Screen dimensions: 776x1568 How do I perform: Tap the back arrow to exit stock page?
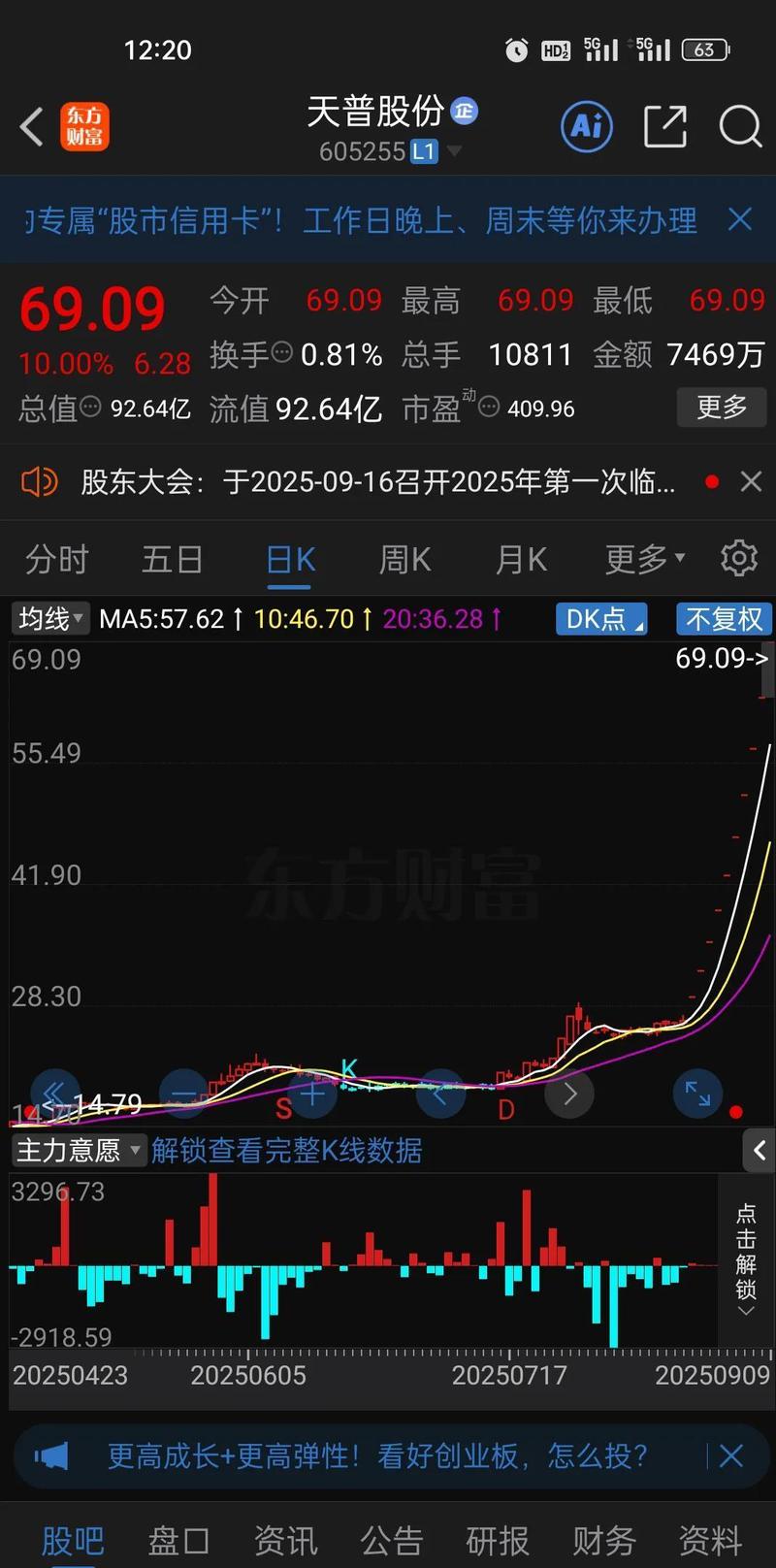coord(31,126)
